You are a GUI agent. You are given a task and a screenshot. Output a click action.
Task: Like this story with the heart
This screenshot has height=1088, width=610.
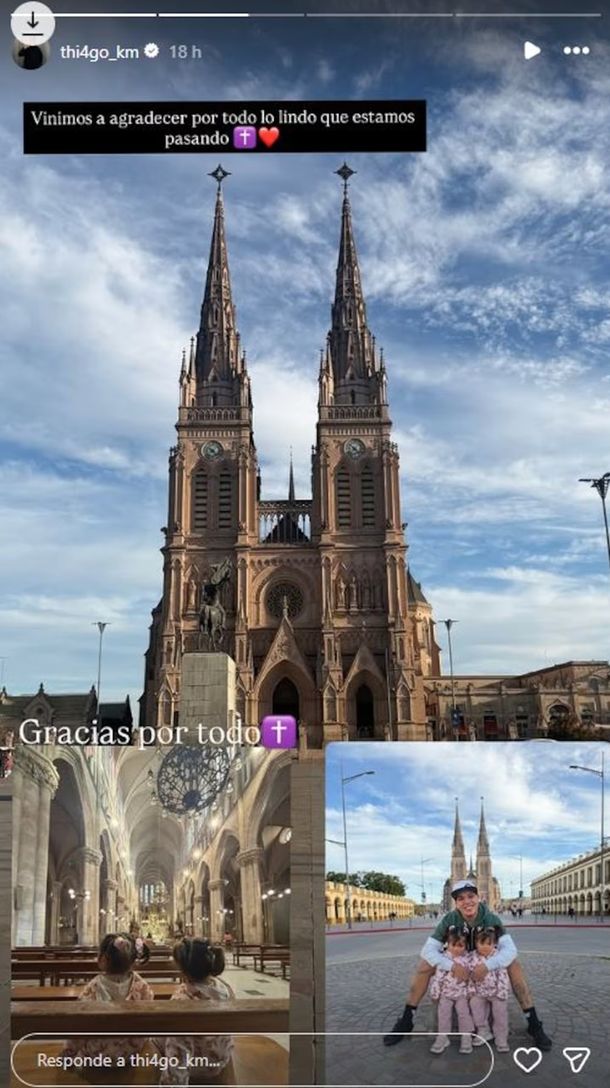pyautogui.click(x=527, y=1060)
